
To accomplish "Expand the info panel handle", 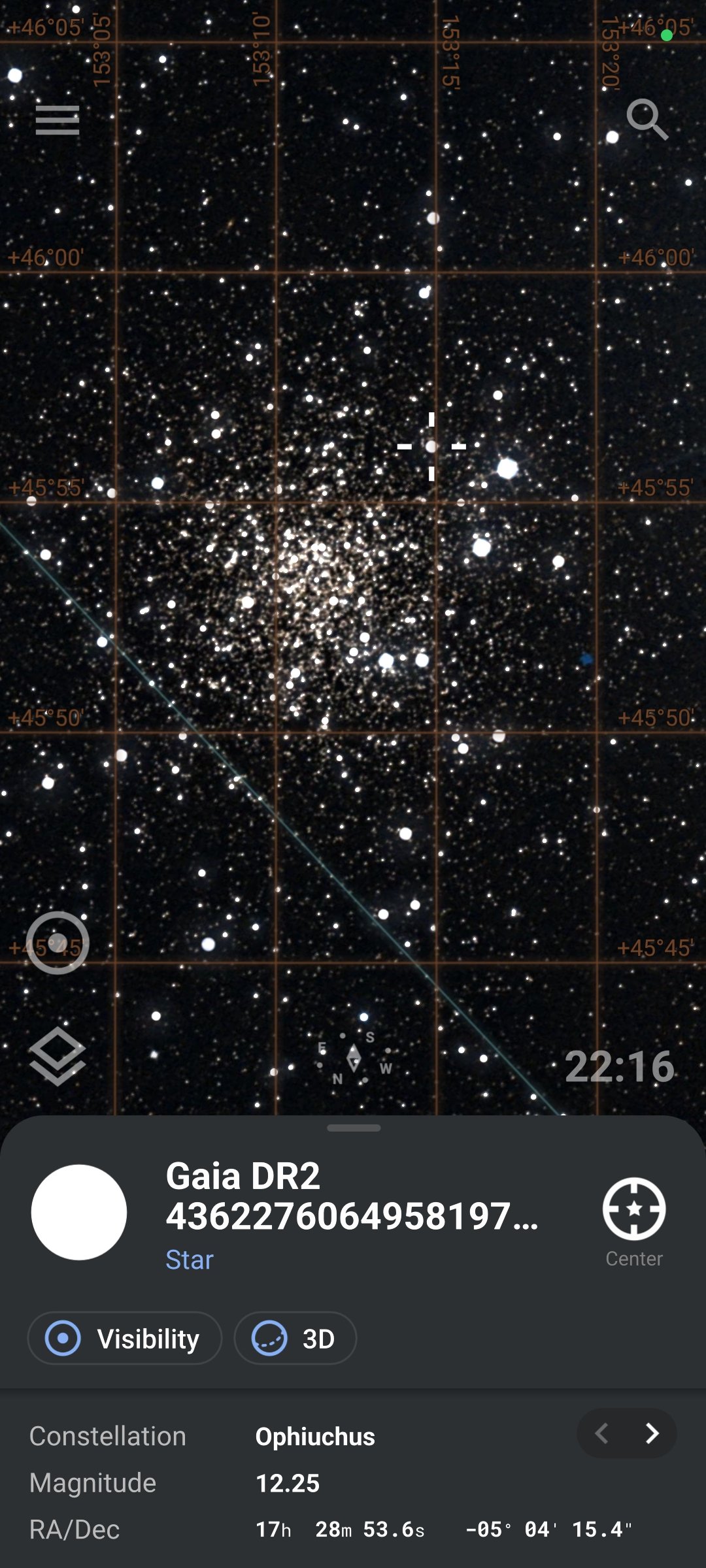I will [x=354, y=1128].
